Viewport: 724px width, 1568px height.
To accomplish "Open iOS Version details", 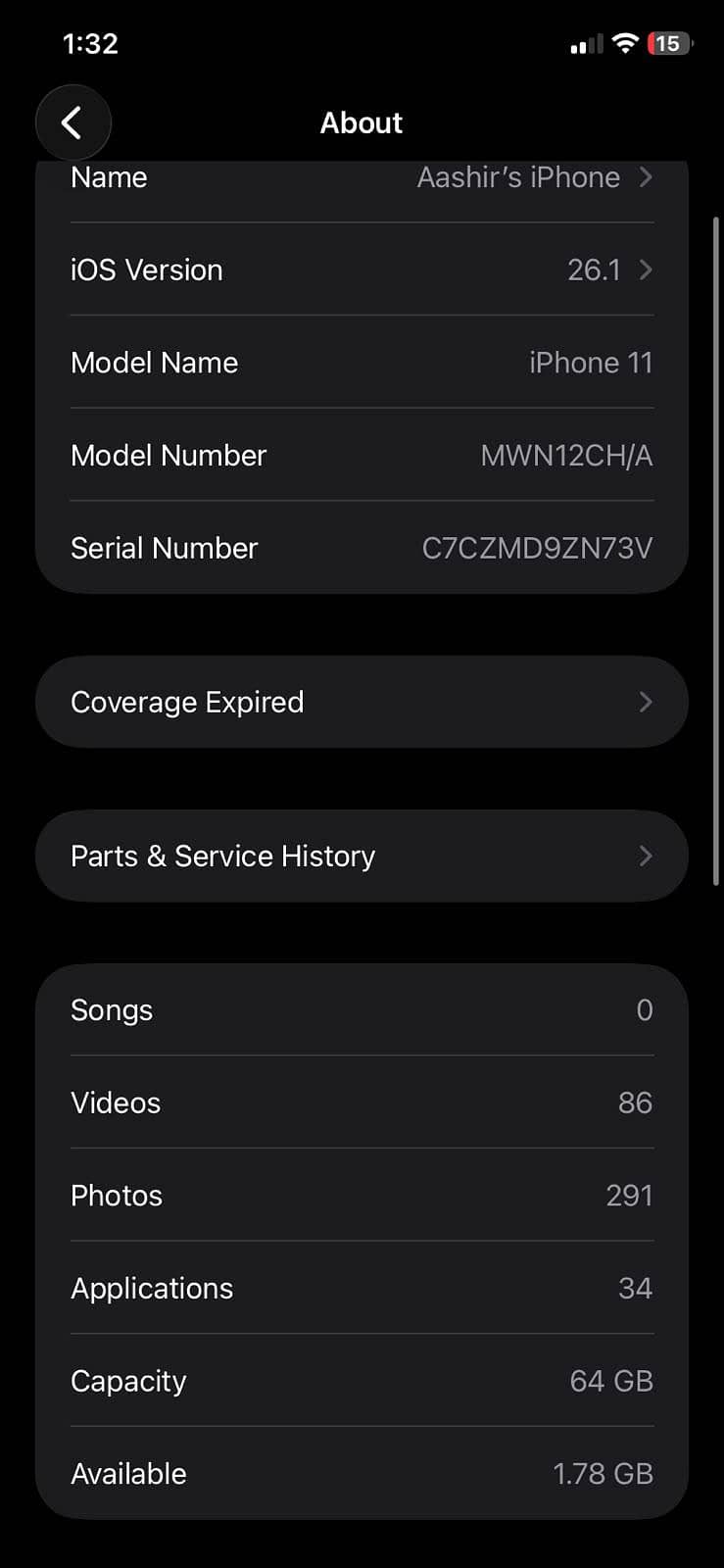I will point(362,269).
